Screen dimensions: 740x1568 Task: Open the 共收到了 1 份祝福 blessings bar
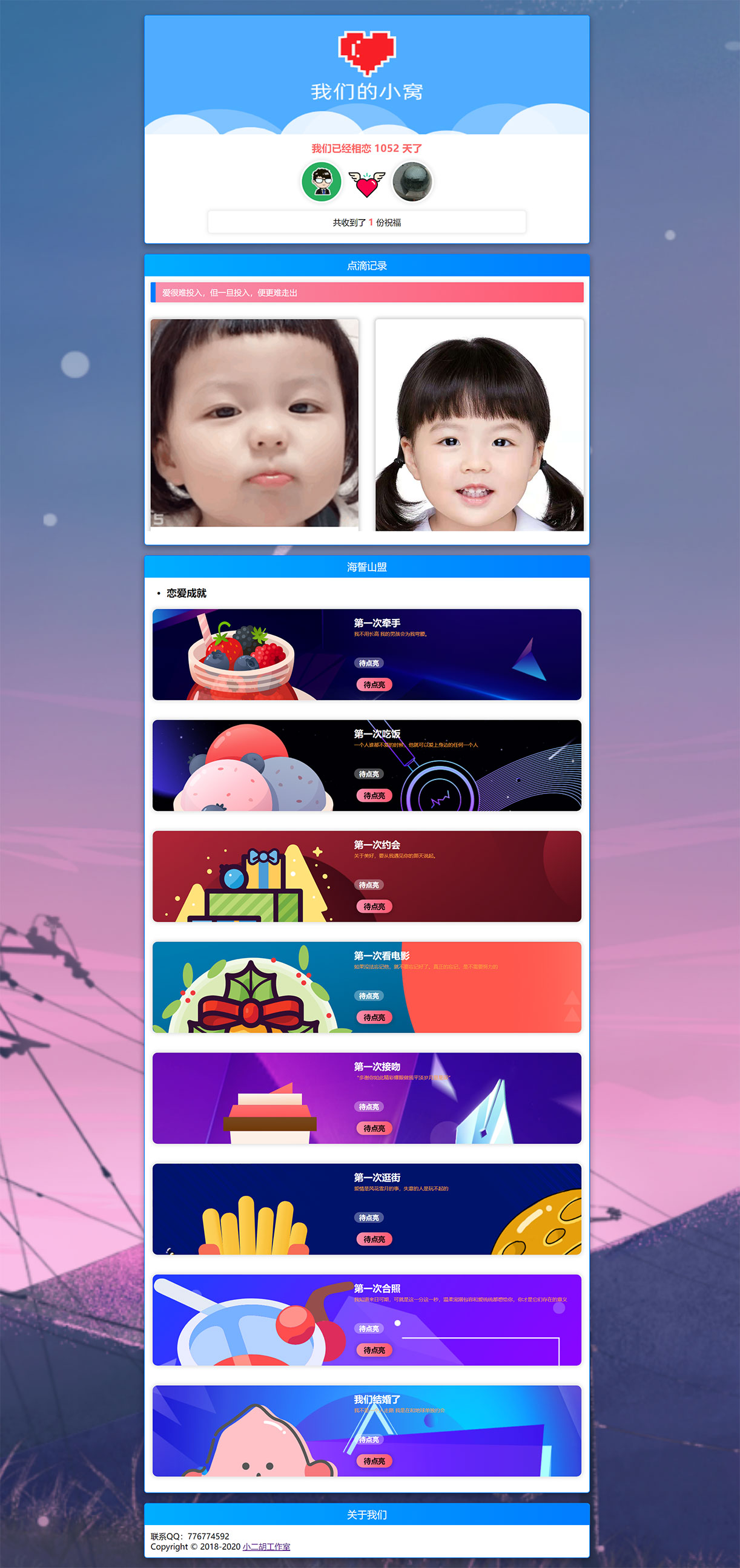tap(366, 222)
